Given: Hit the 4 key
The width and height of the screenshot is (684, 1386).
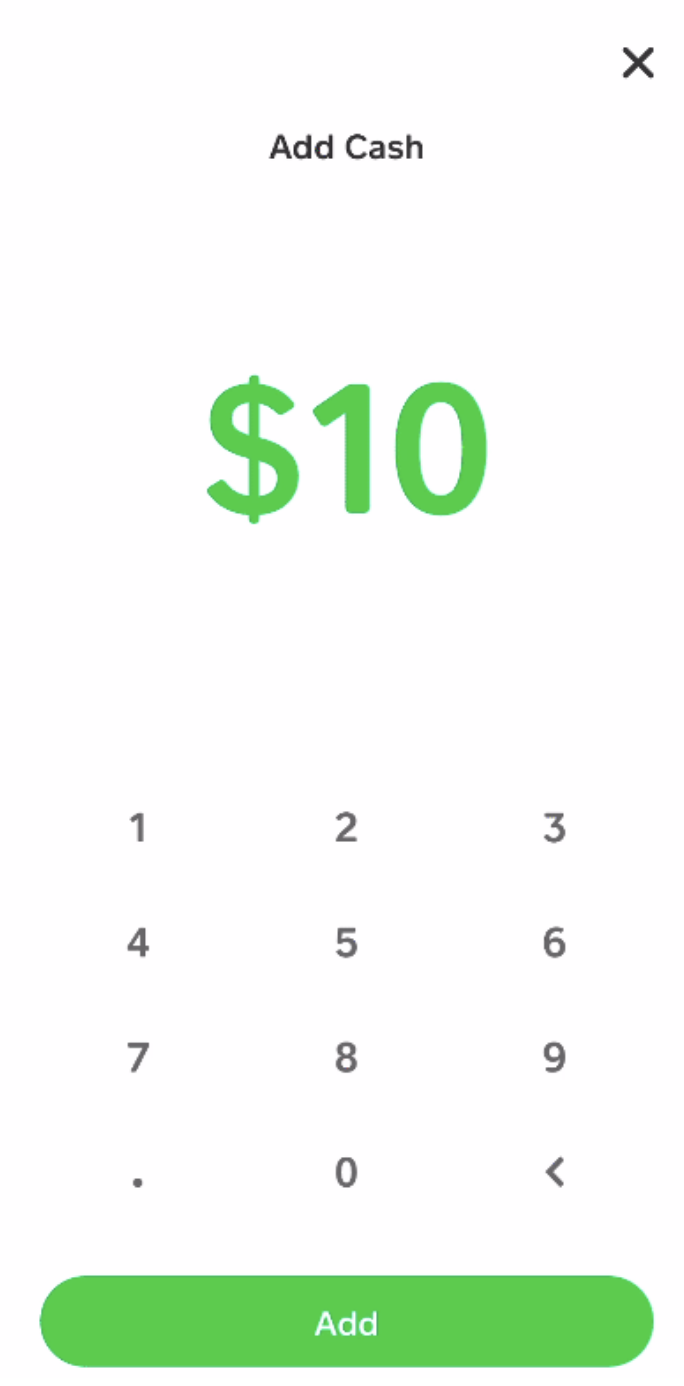Looking at the screenshot, I should pos(138,942).
